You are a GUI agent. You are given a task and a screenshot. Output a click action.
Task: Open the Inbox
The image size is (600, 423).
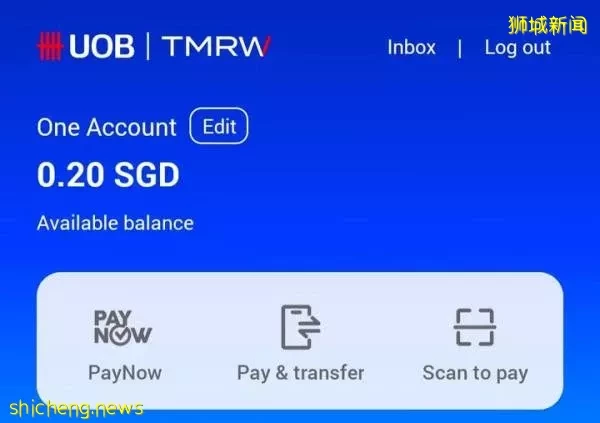tap(411, 48)
